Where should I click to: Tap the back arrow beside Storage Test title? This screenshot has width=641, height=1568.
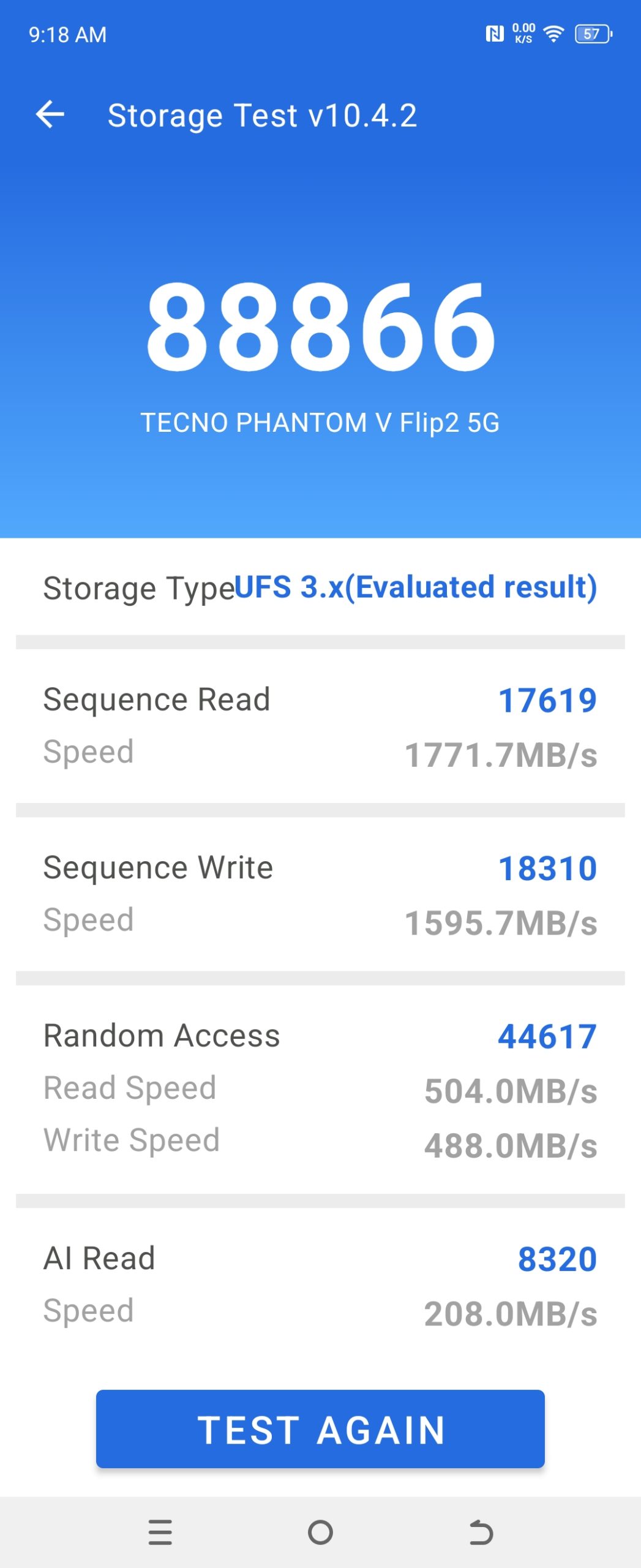[51, 115]
